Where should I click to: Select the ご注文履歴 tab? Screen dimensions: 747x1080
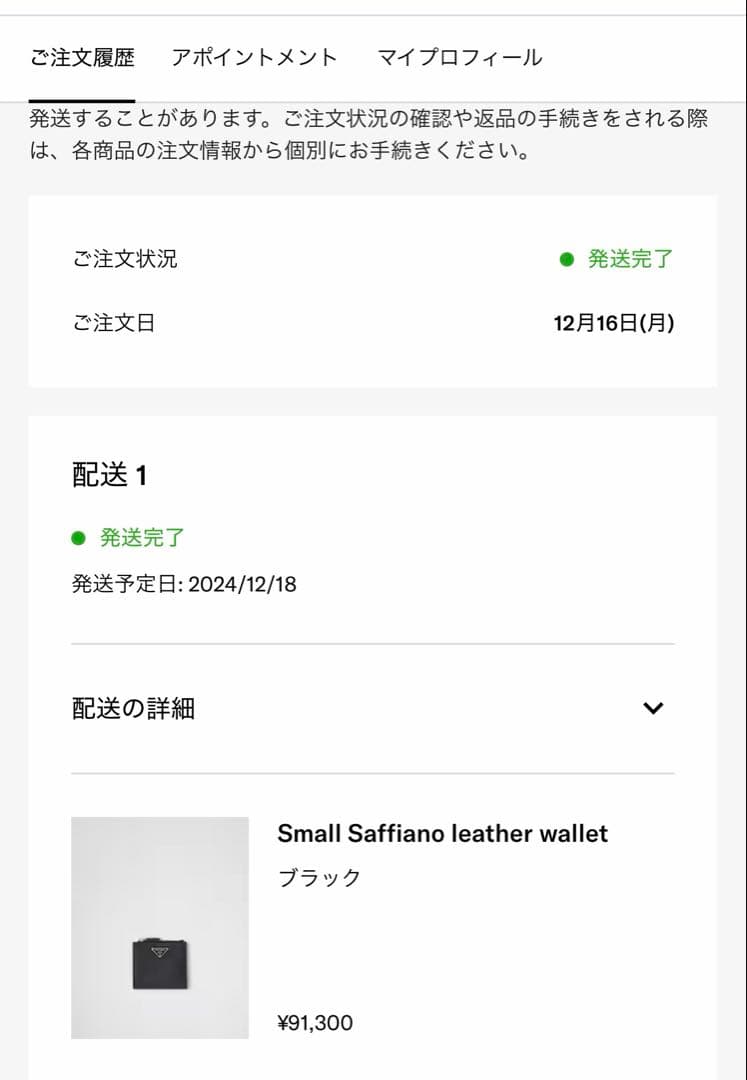click(80, 58)
